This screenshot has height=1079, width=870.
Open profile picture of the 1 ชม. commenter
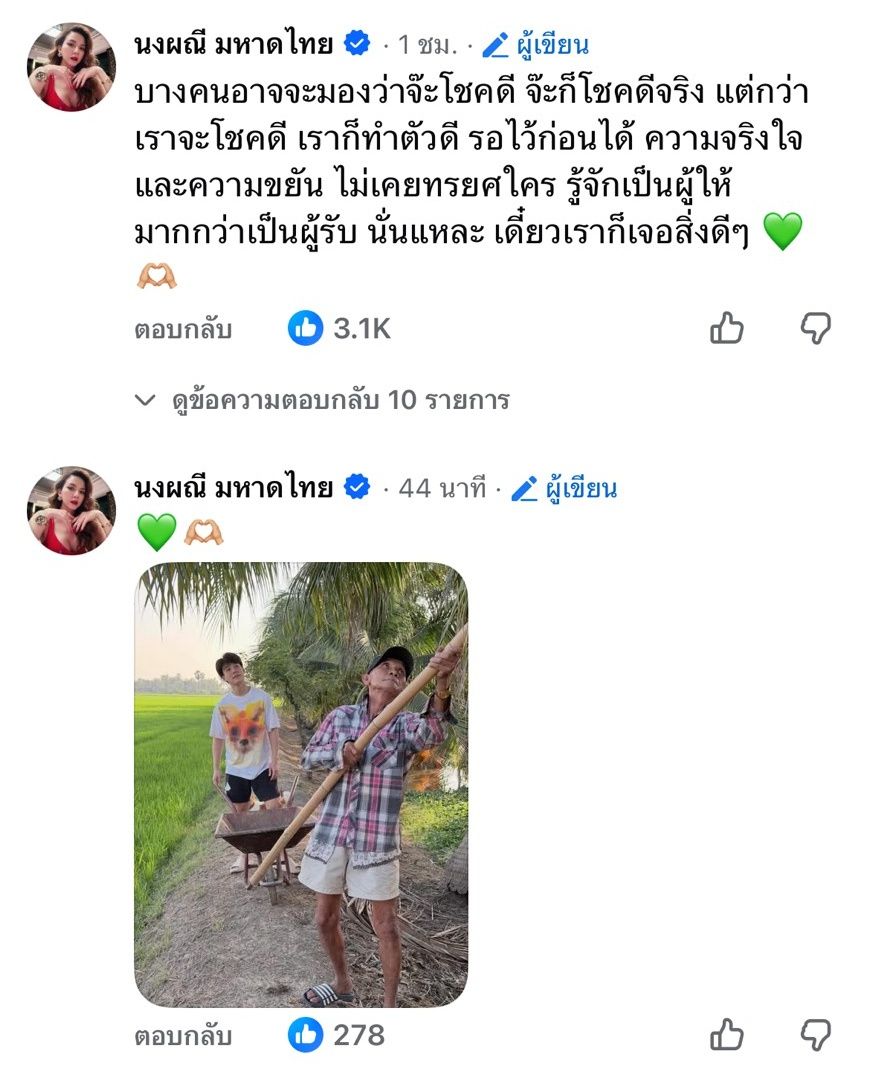tap(71, 67)
